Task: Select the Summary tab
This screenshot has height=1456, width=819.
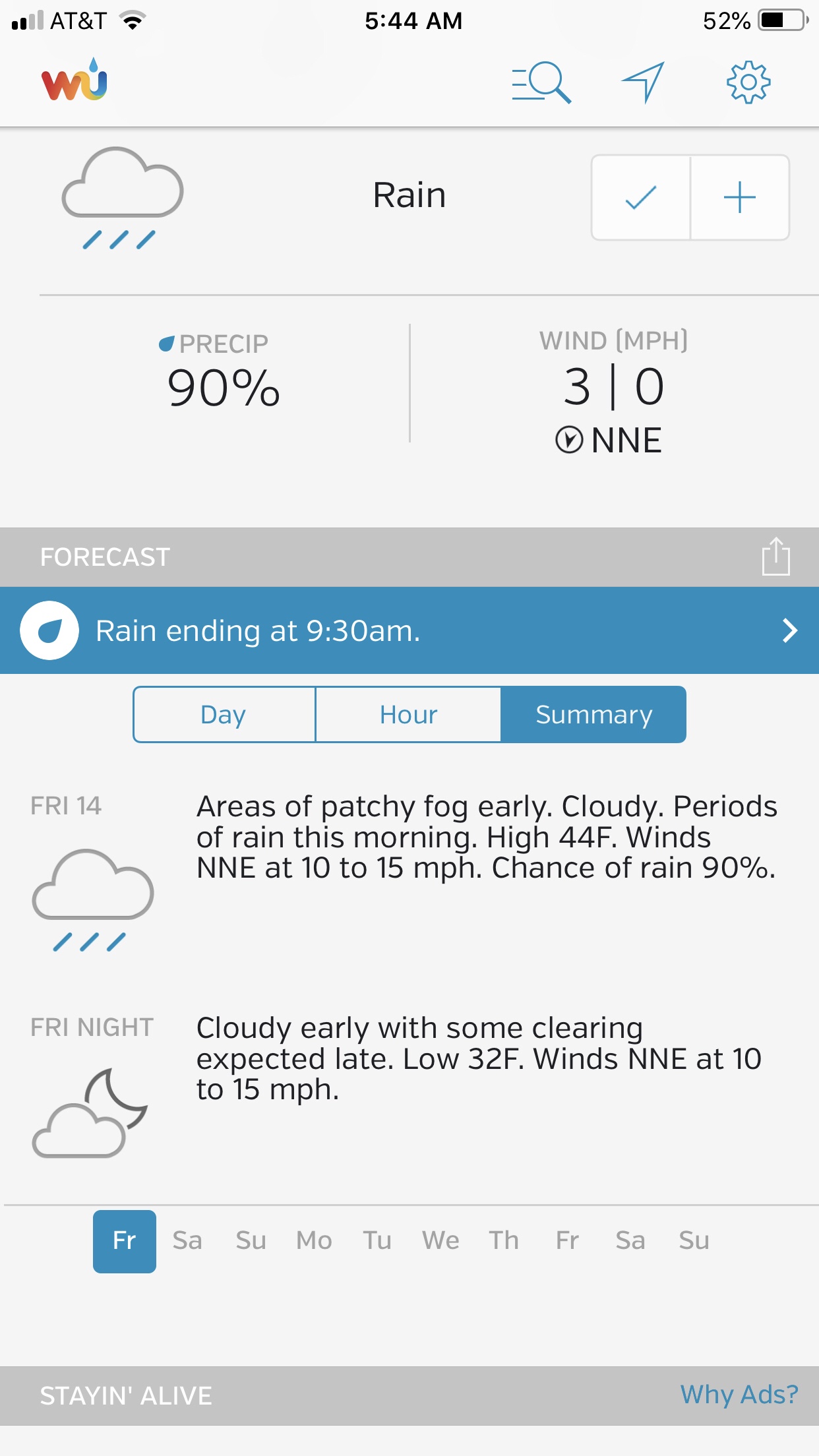Action: [593, 715]
